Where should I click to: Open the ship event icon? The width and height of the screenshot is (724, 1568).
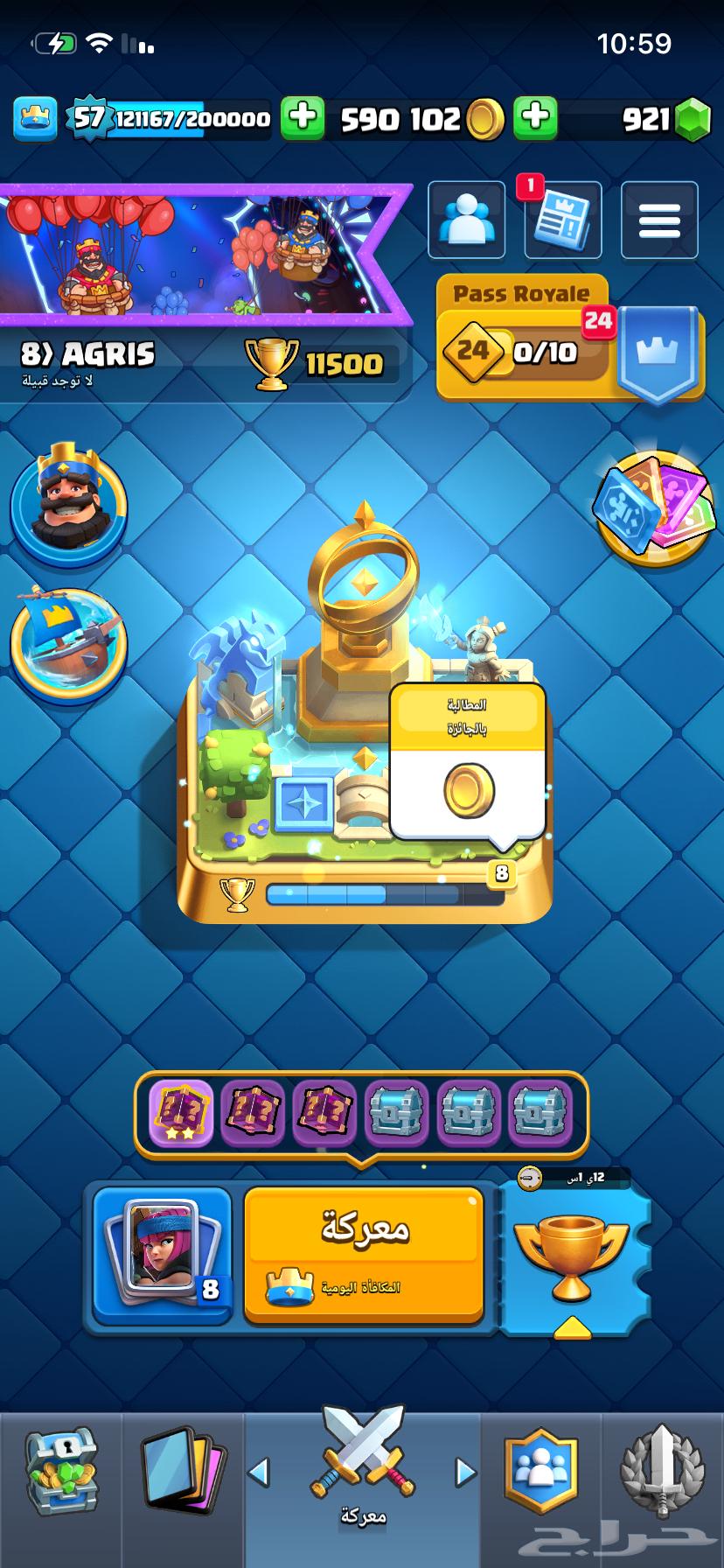pyautogui.click(x=68, y=643)
